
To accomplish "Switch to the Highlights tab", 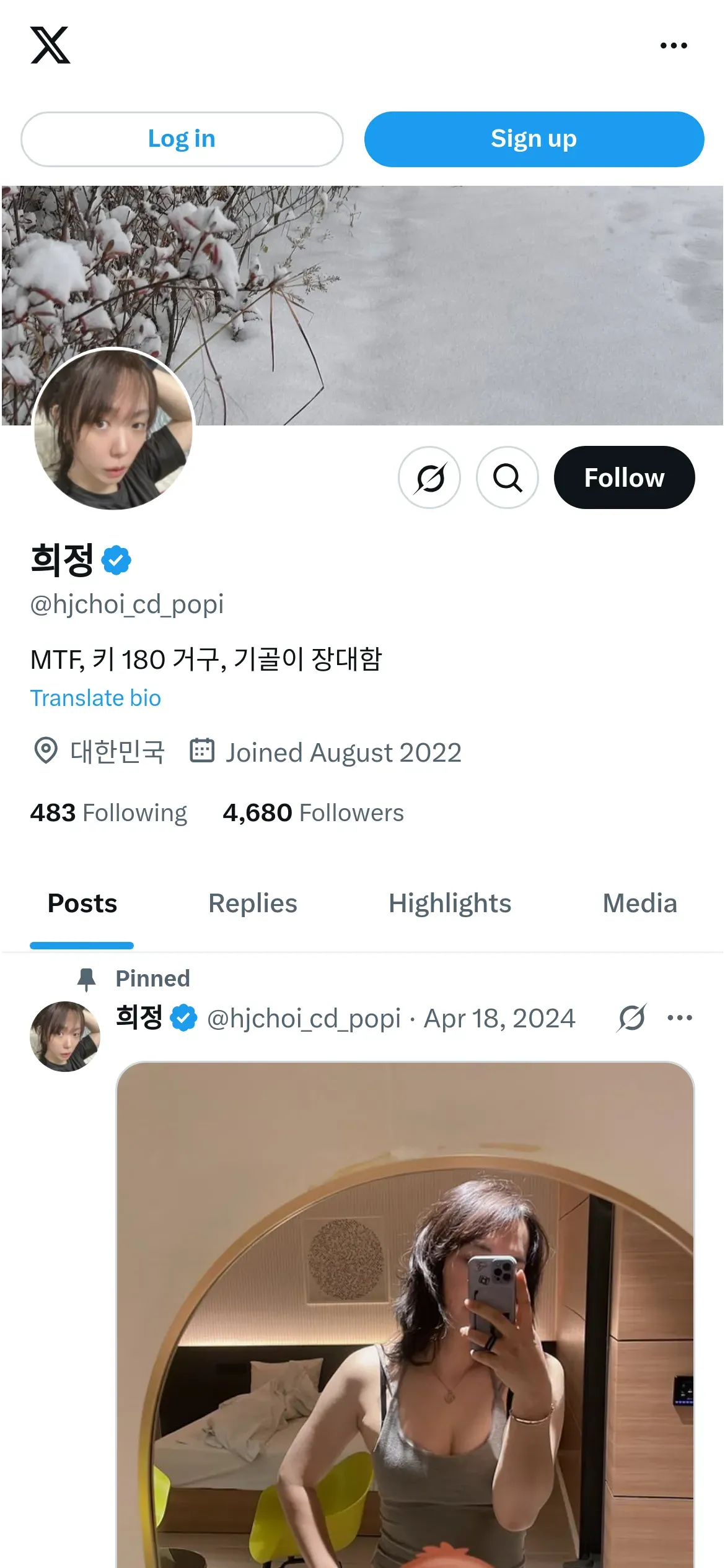I will (x=449, y=904).
